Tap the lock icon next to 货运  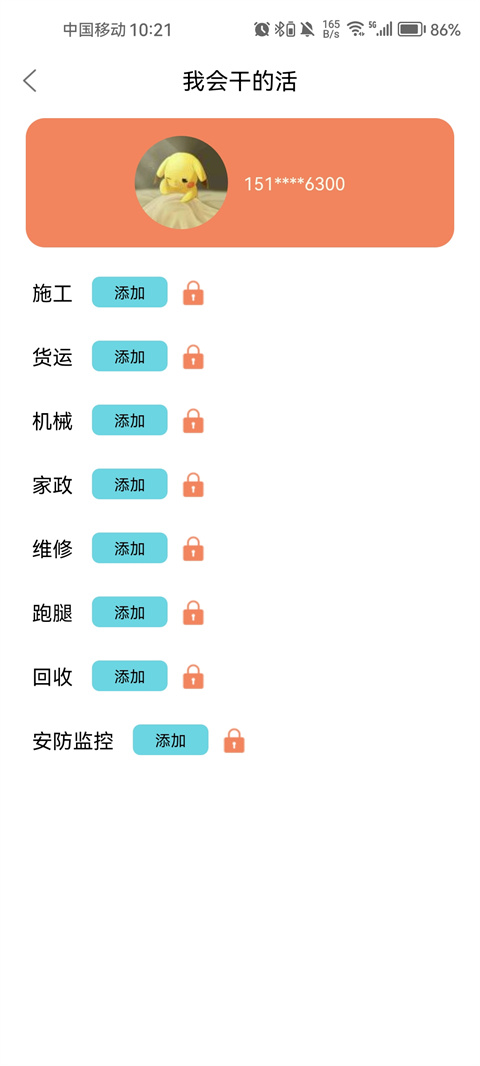[x=193, y=357]
